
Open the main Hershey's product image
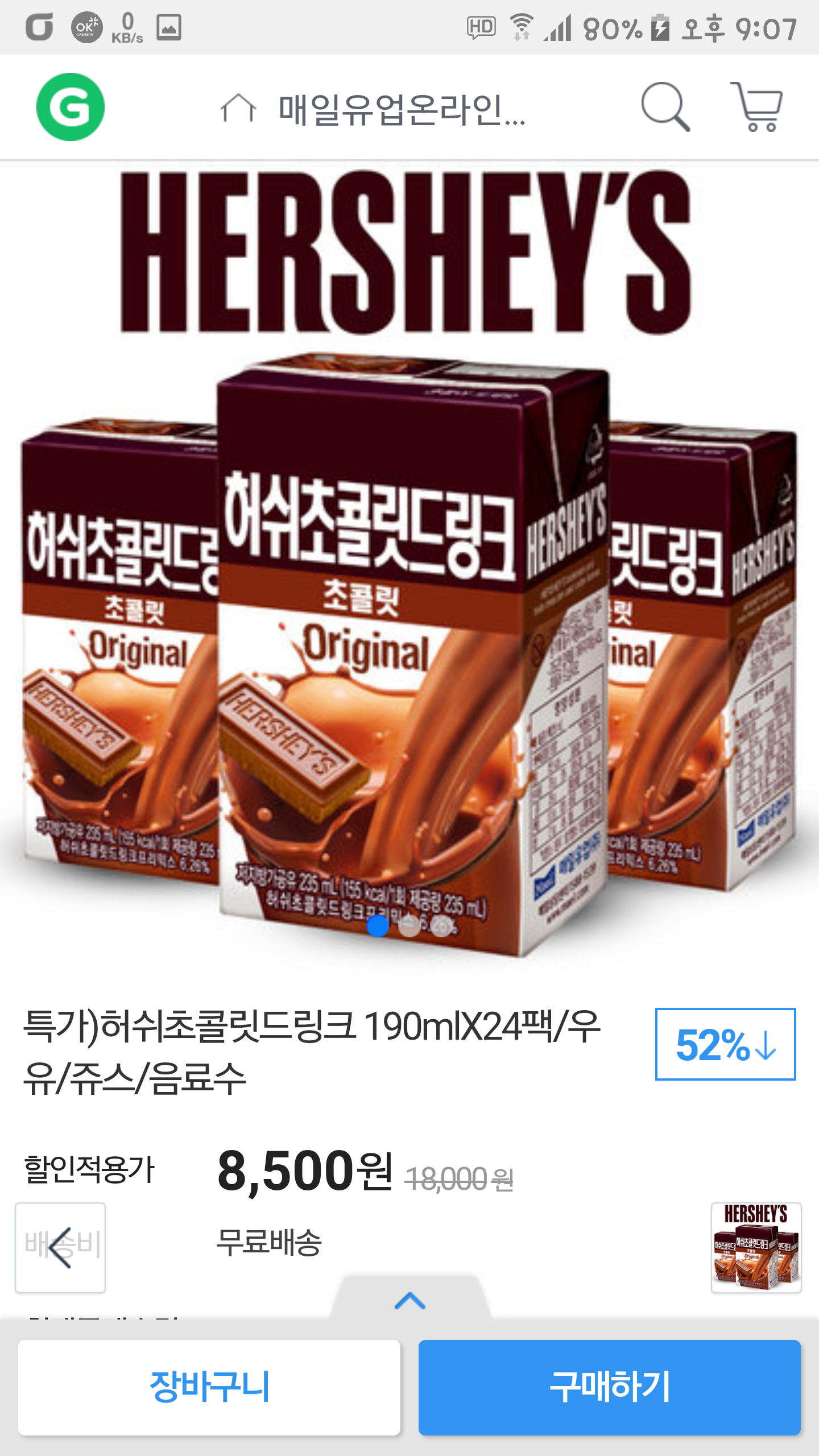[409, 563]
